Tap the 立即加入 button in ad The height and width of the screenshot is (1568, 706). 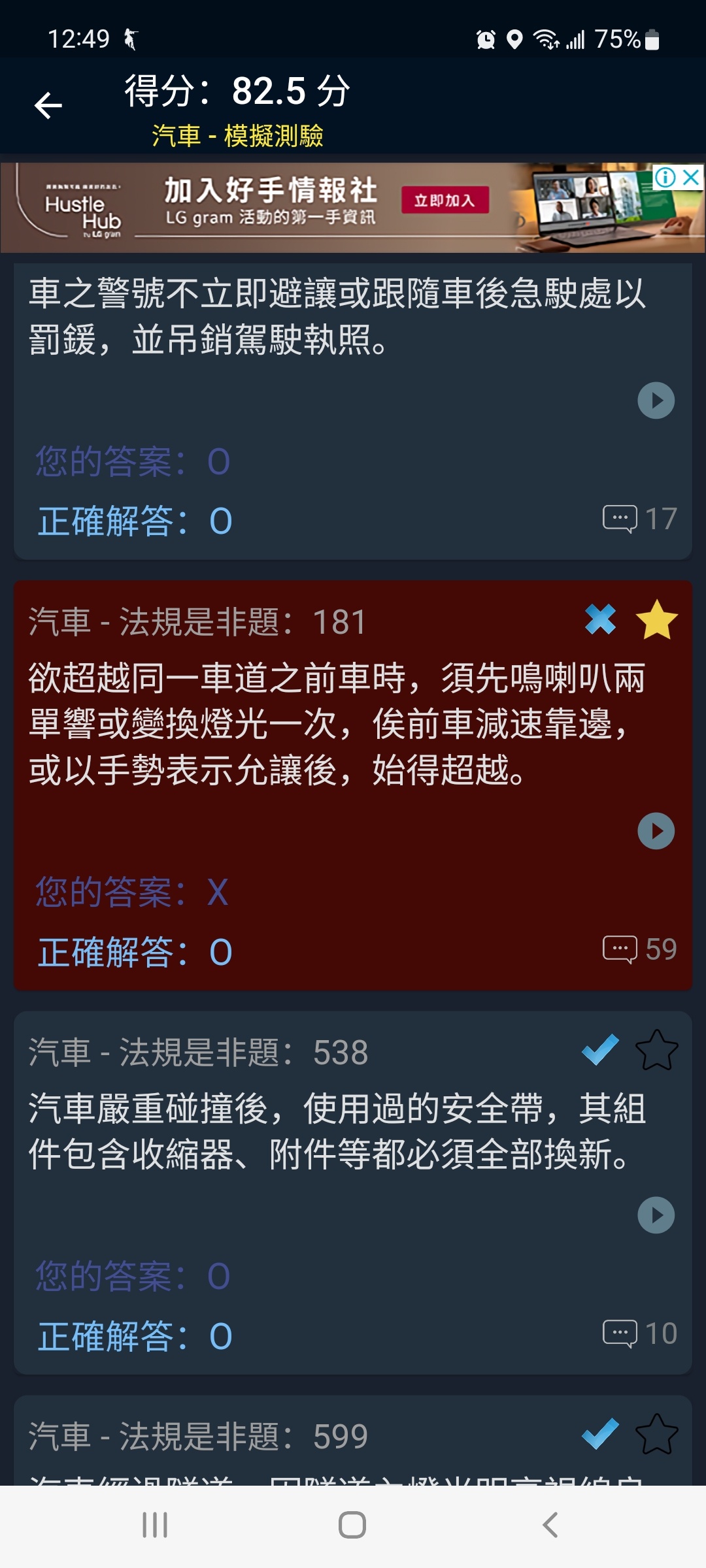445,201
